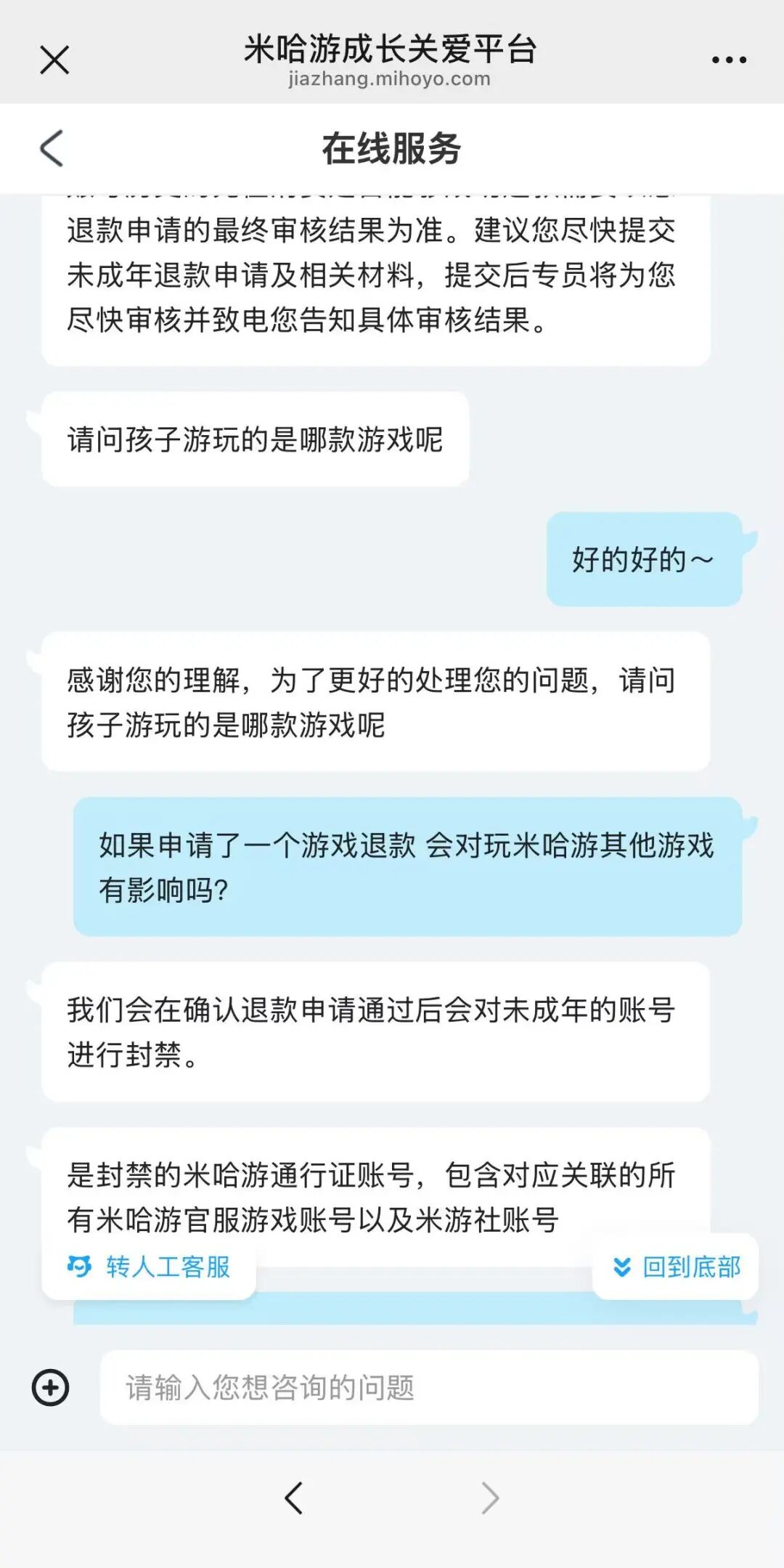Tap 转人工客服 to reach a human agent

tap(150, 1267)
